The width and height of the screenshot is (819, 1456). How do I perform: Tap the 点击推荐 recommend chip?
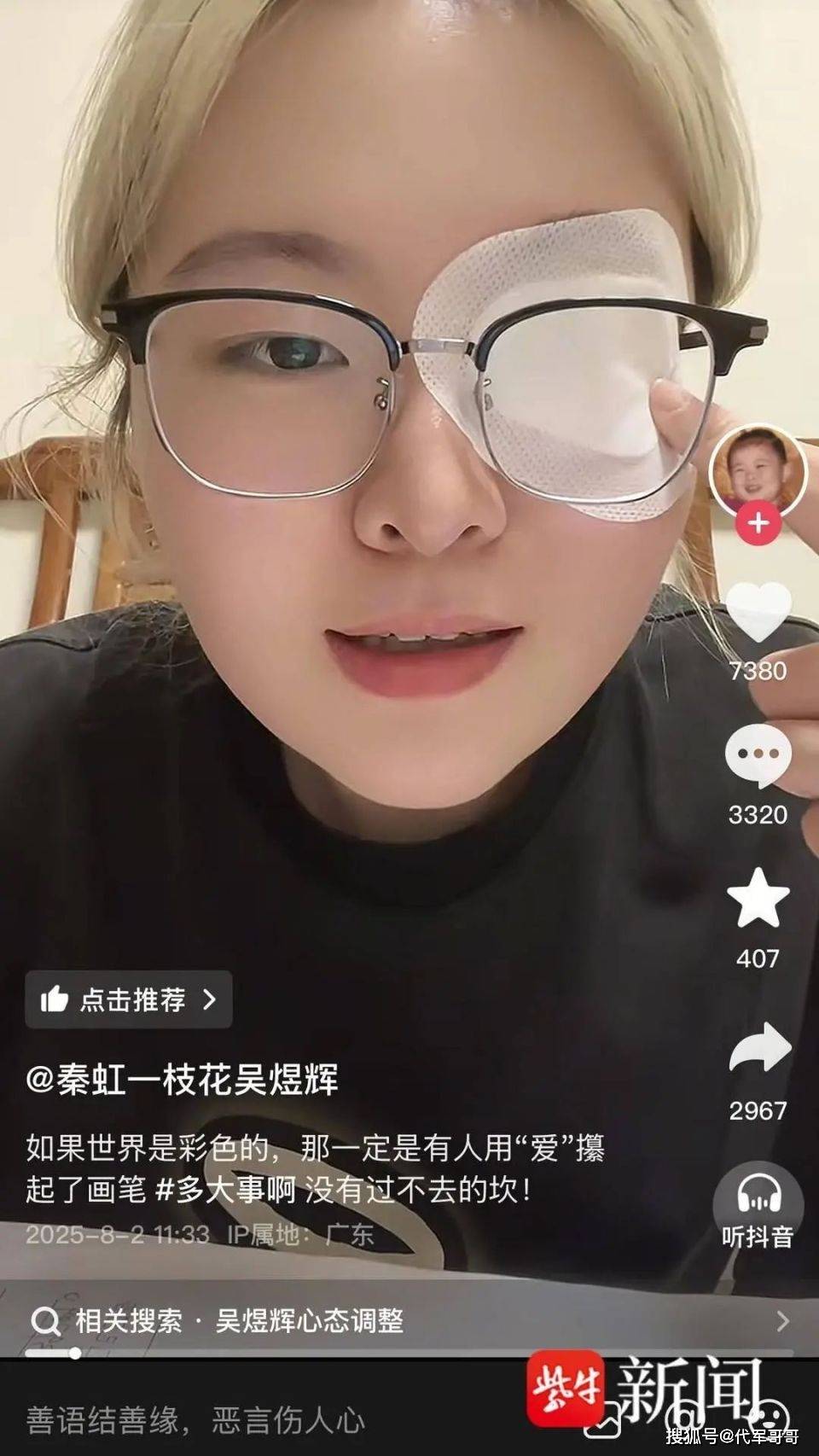129,999
